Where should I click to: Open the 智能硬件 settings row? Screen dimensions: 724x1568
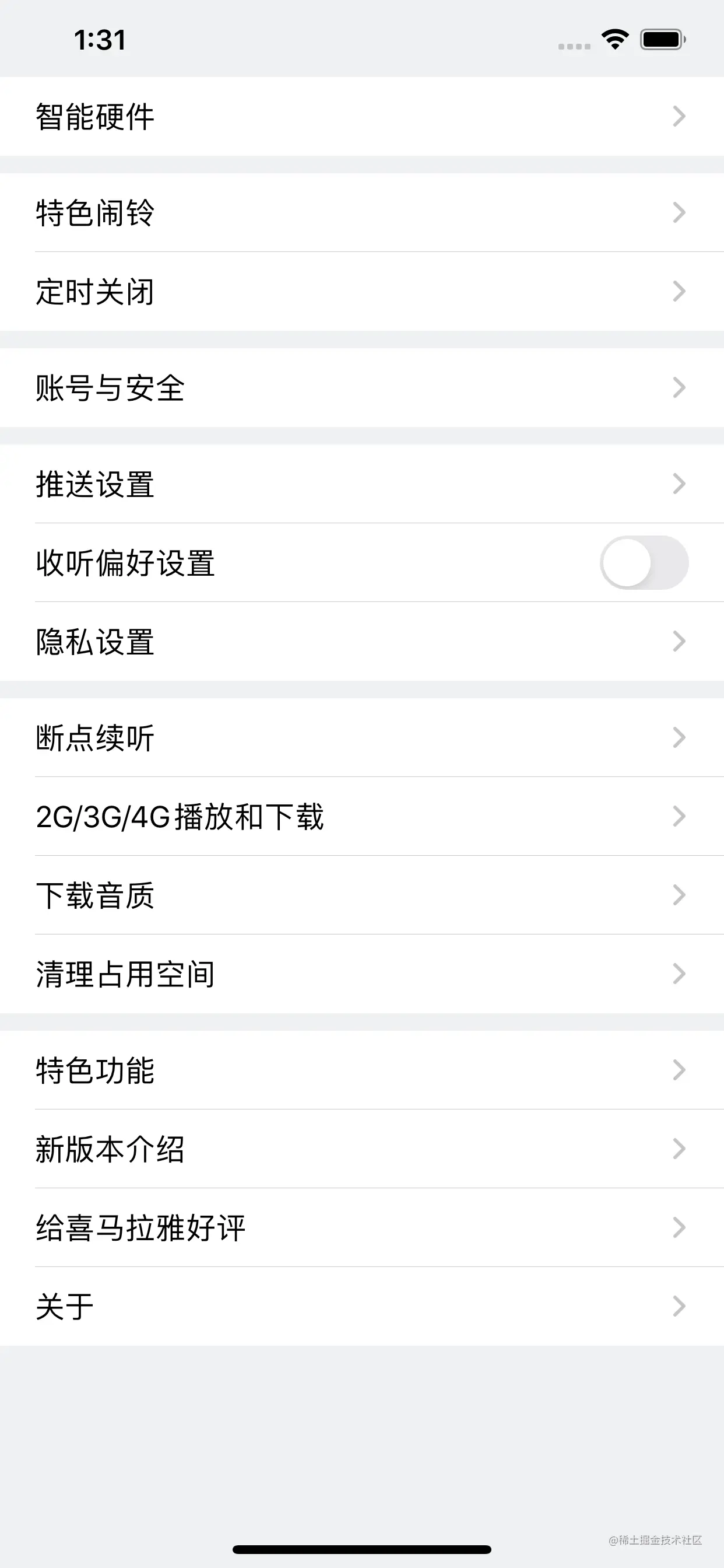pyautogui.click(x=362, y=116)
